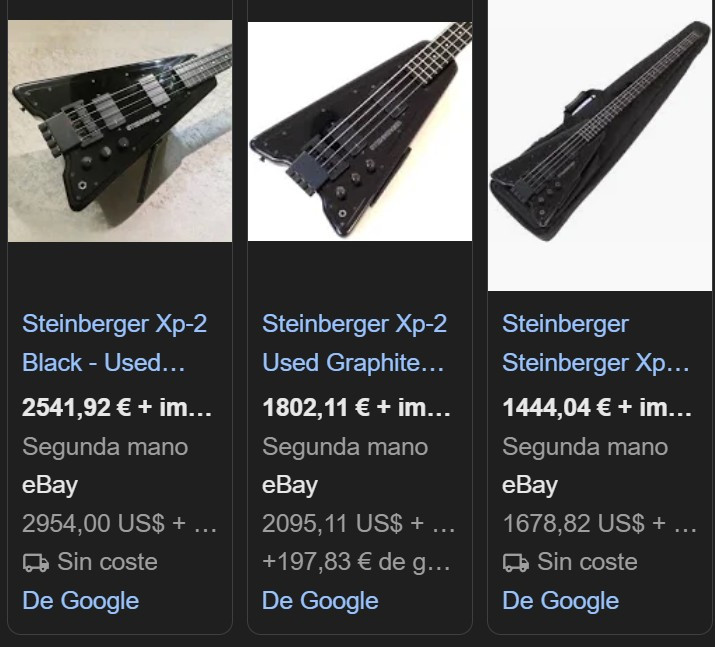715x647 pixels.
Task: Open the Steinberger Steinberger Xp listing link
Action: (x=595, y=343)
